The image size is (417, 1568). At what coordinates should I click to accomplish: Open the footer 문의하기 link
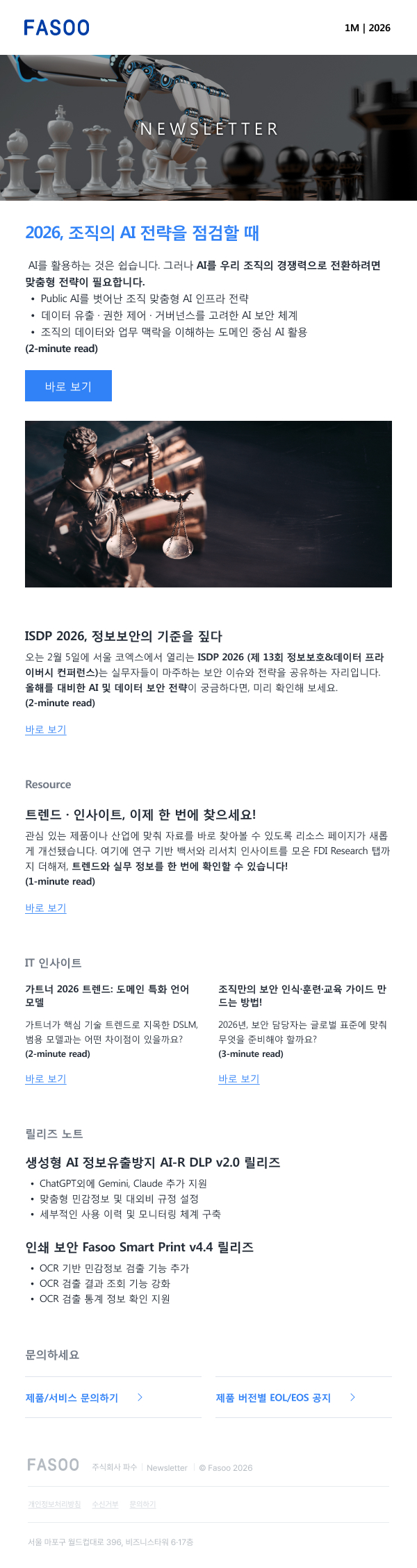(x=142, y=1504)
